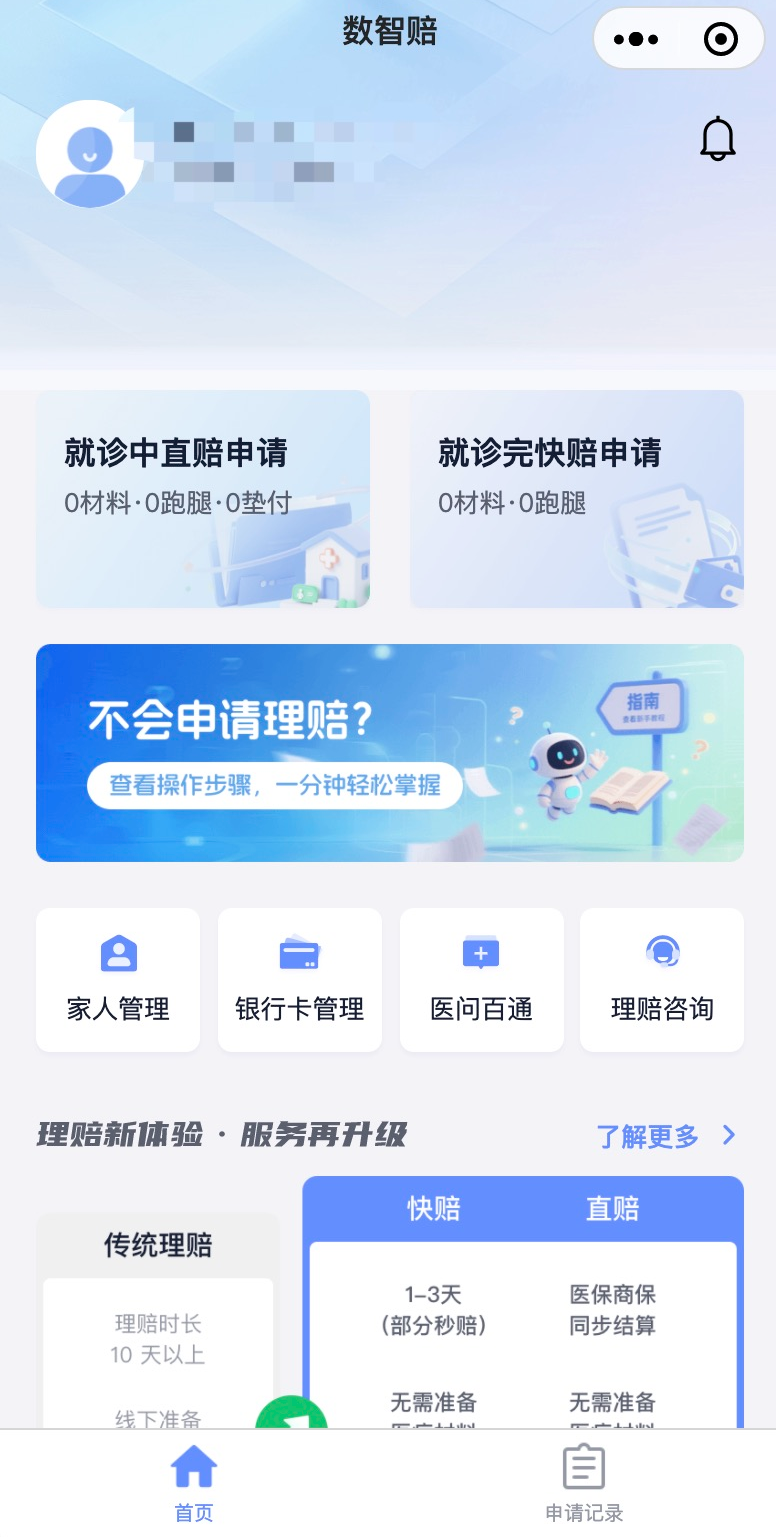Open 理赔咨询 customer service
Image resolution: width=776 pixels, height=1537 pixels.
(x=662, y=980)
